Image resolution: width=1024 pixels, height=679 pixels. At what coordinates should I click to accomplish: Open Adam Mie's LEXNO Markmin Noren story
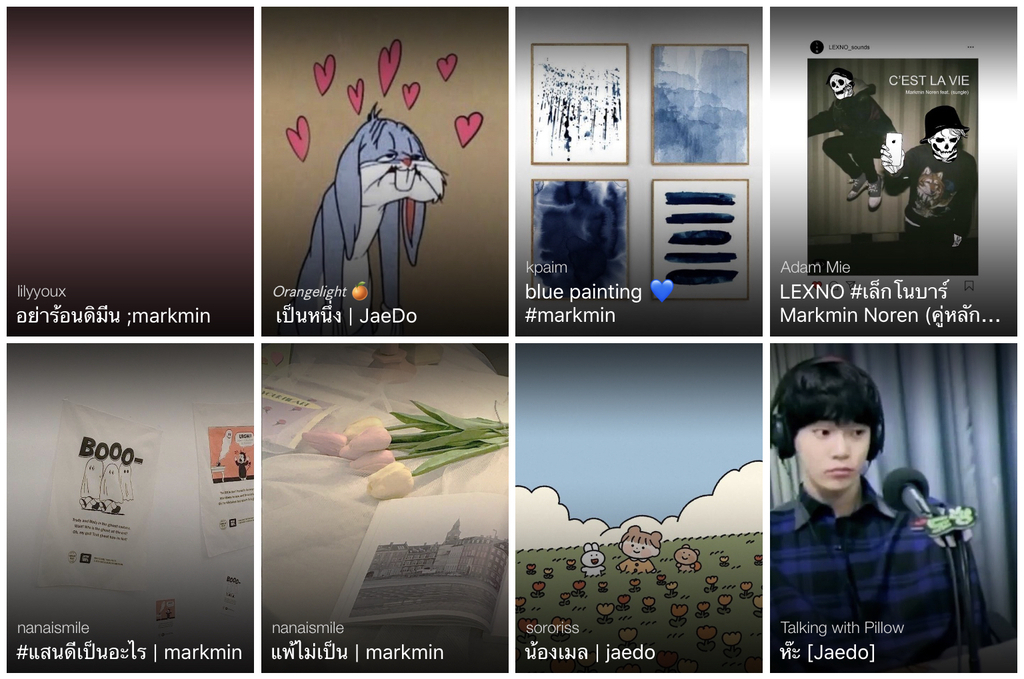[893, 171]
